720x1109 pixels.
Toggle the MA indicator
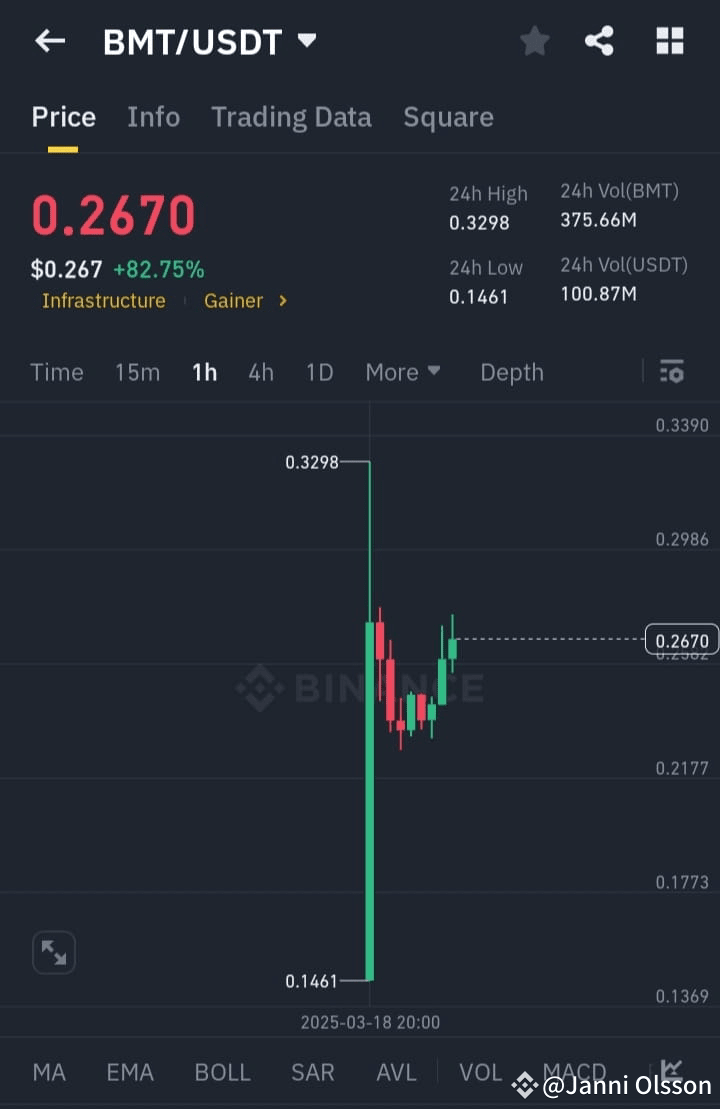(49, 1071)
